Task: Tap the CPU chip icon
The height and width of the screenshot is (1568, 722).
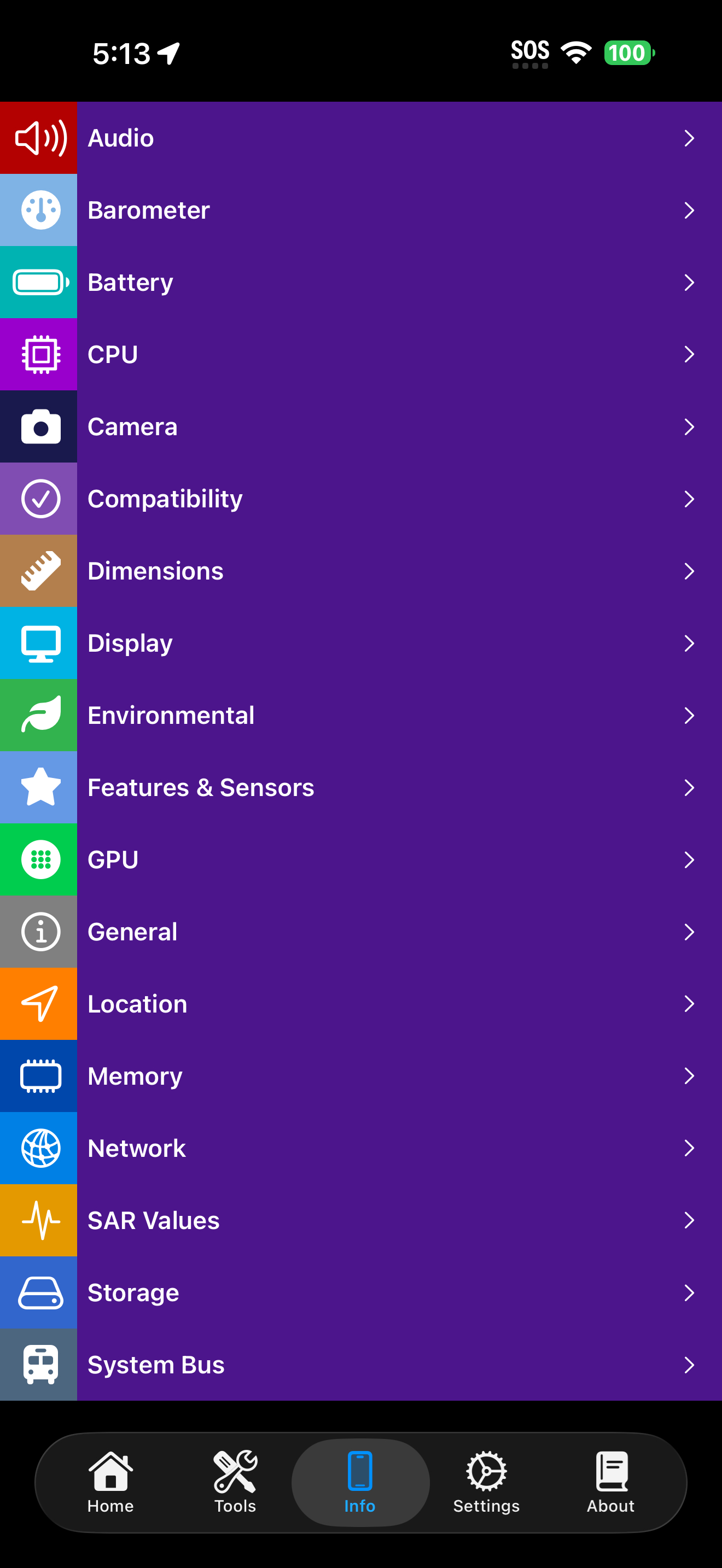Action: click(38, 354)
